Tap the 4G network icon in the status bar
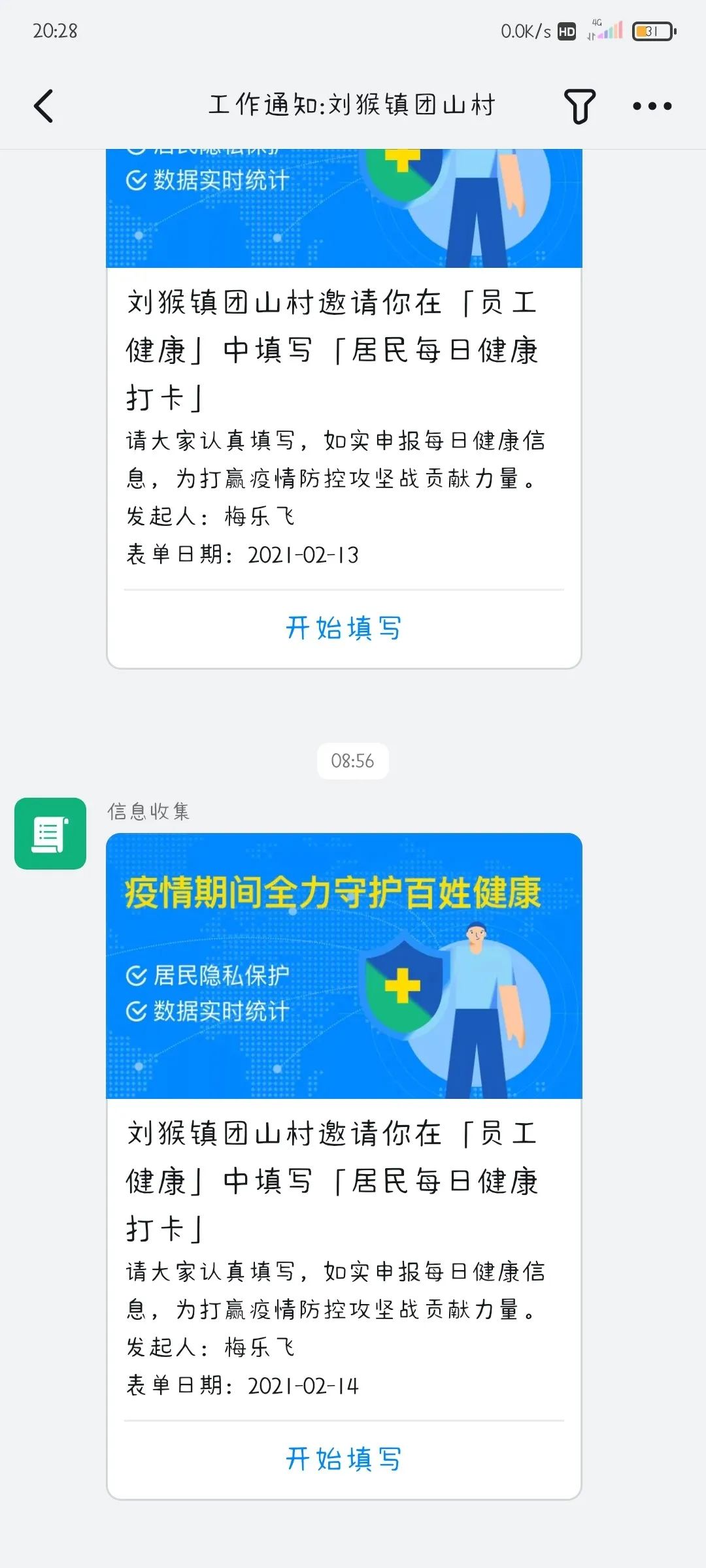Image resolution: width=706 pixels, height=1568 pixels. tap(596, 23)
